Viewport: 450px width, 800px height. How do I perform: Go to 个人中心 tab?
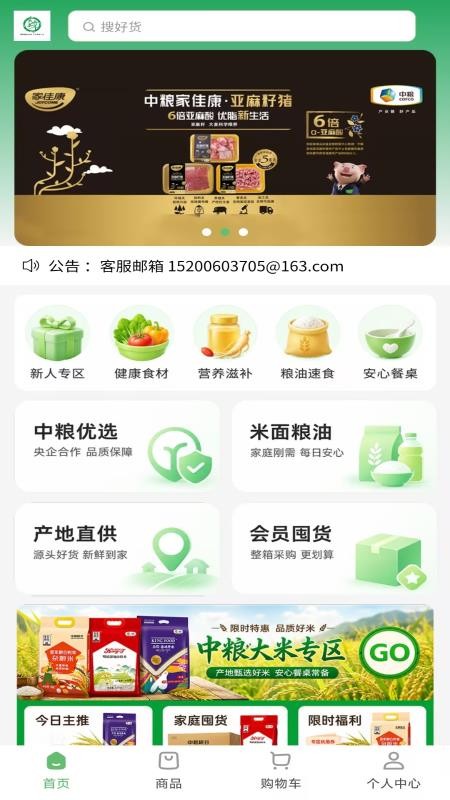point(393,771)
